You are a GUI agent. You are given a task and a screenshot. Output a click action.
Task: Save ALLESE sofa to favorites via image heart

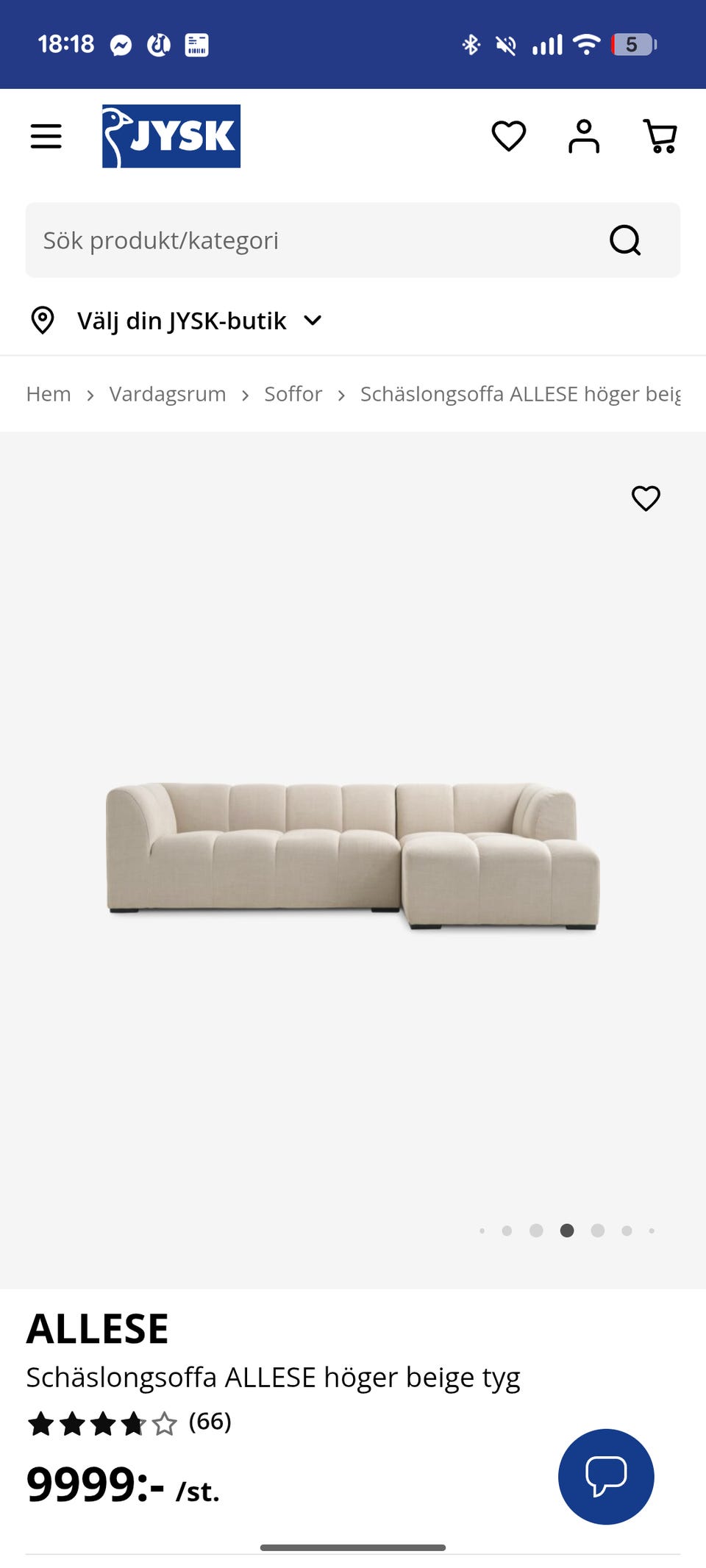(646, 498)
